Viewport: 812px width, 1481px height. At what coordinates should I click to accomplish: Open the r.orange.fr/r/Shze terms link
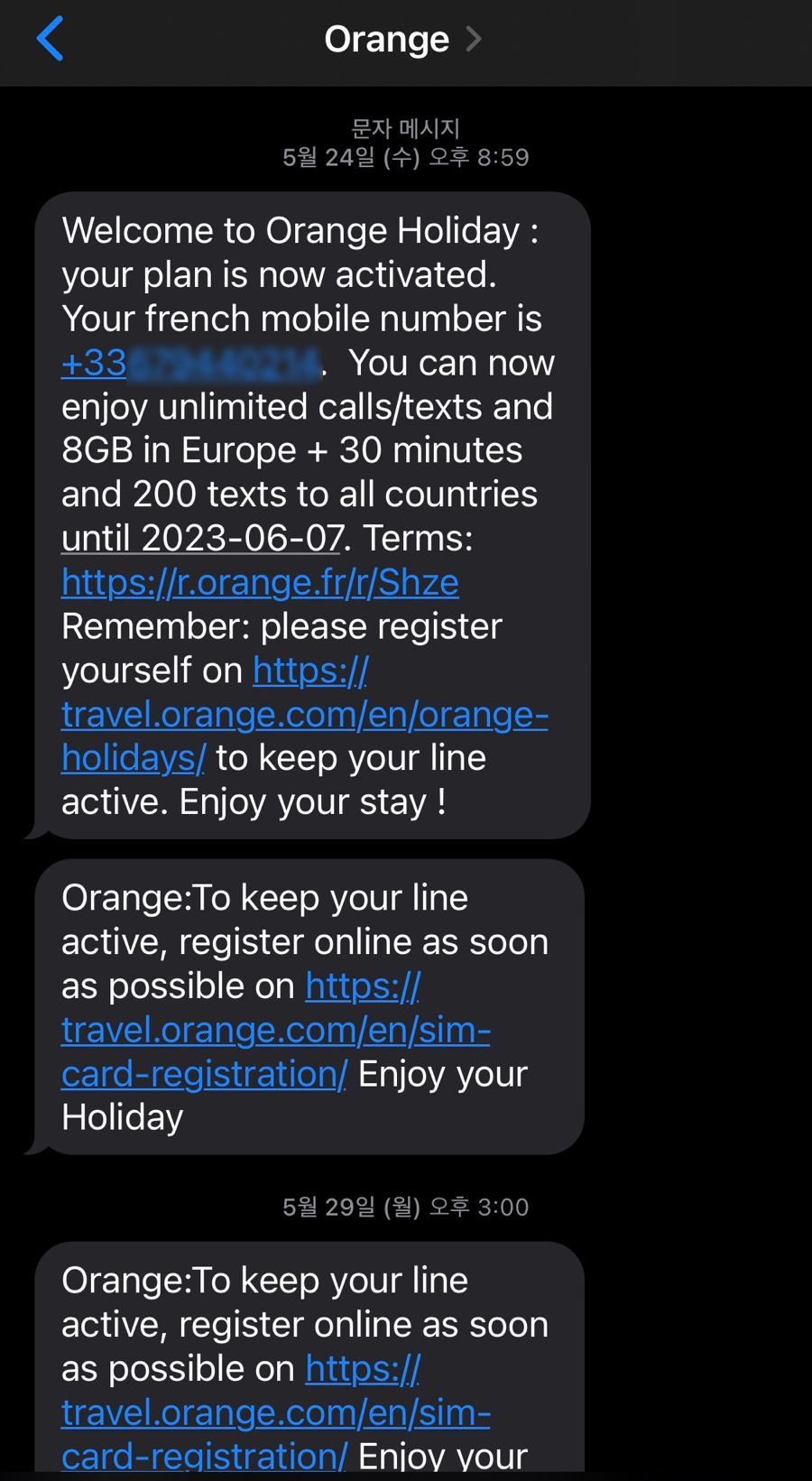[x=260, y=582]
